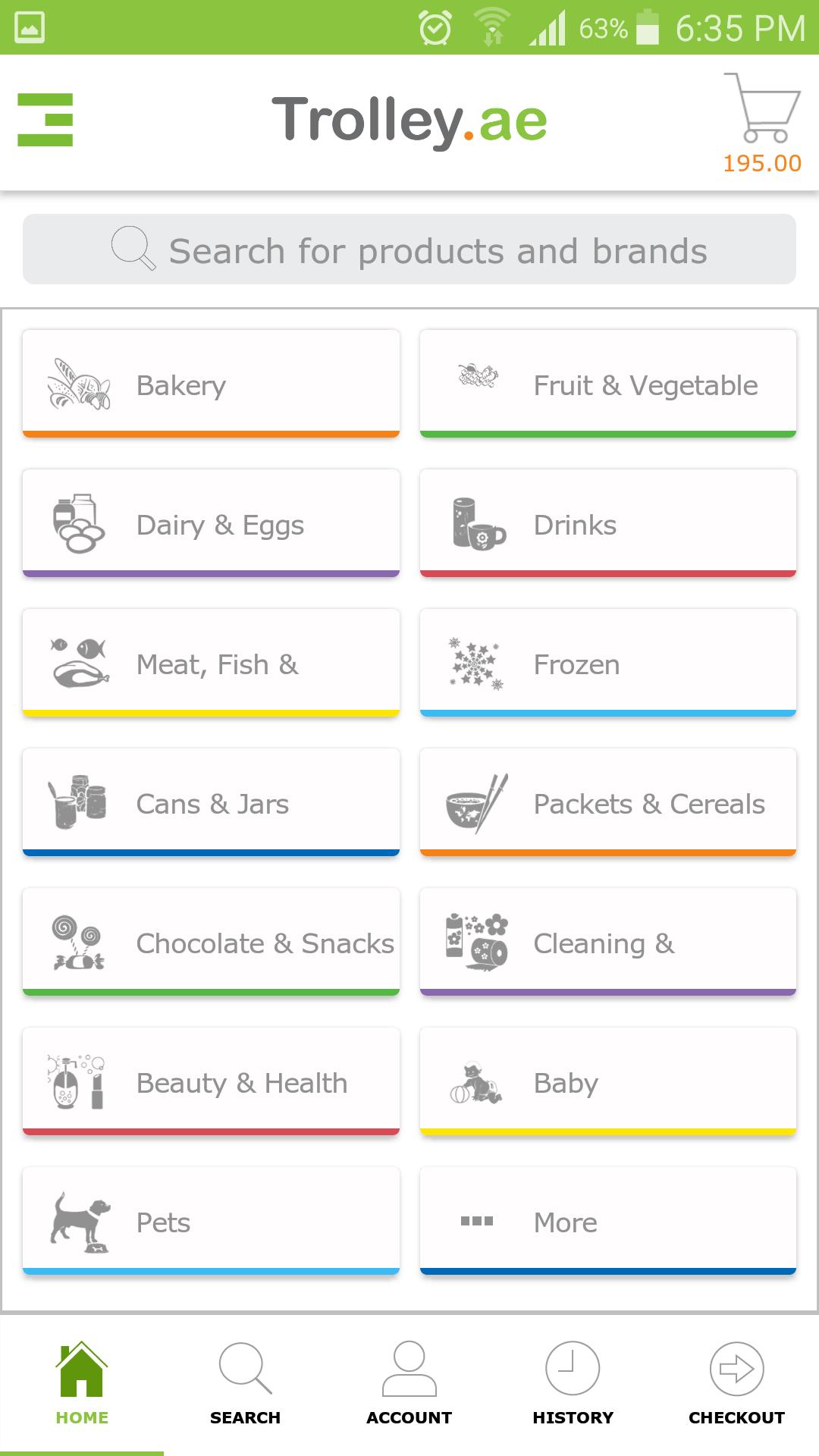Image resolution: width=819 pixels, height=1456 pixels.
Task: Show More categories
Action: tap(608, 1221)
